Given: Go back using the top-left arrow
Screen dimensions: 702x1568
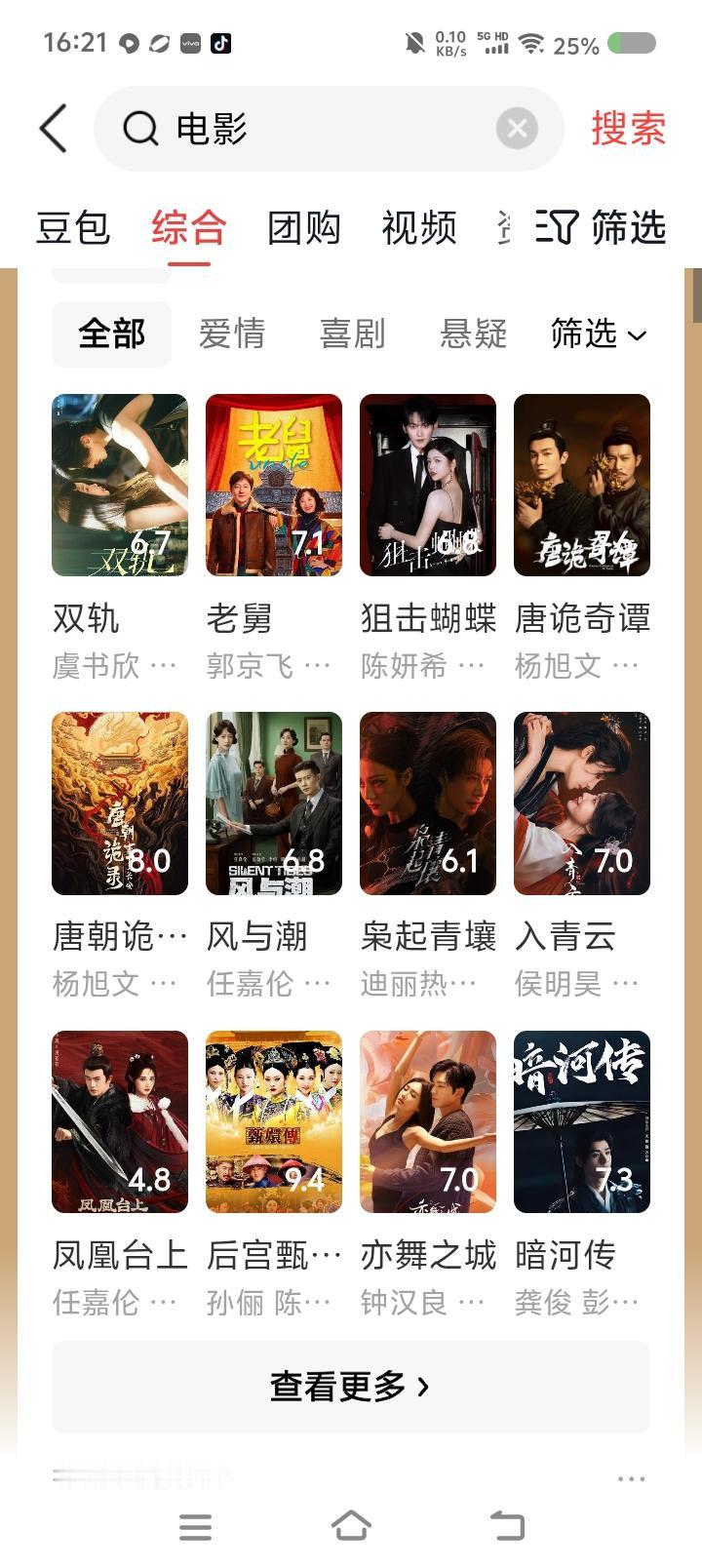Looking at the screenshot, I should 54,129.
